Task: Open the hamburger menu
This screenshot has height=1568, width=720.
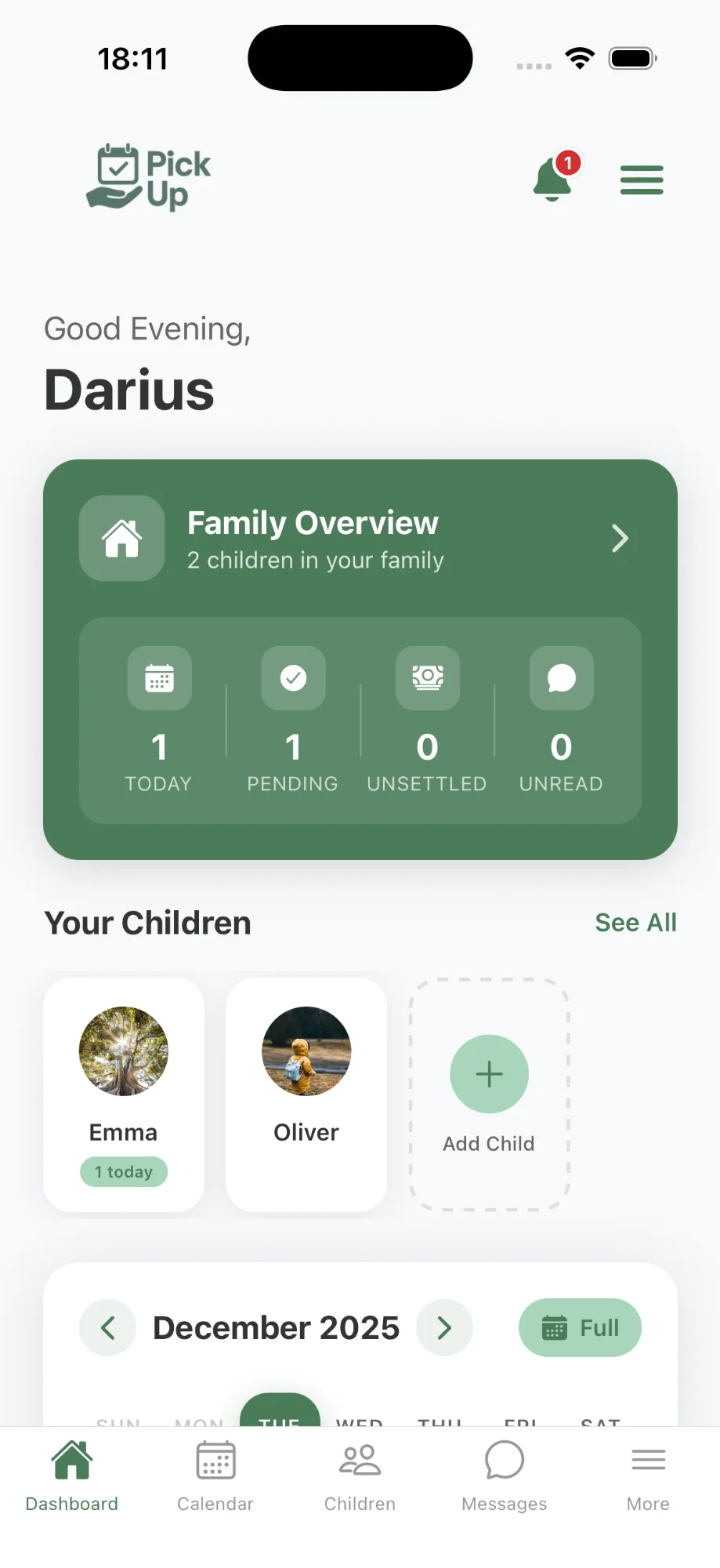Action: 641,180
